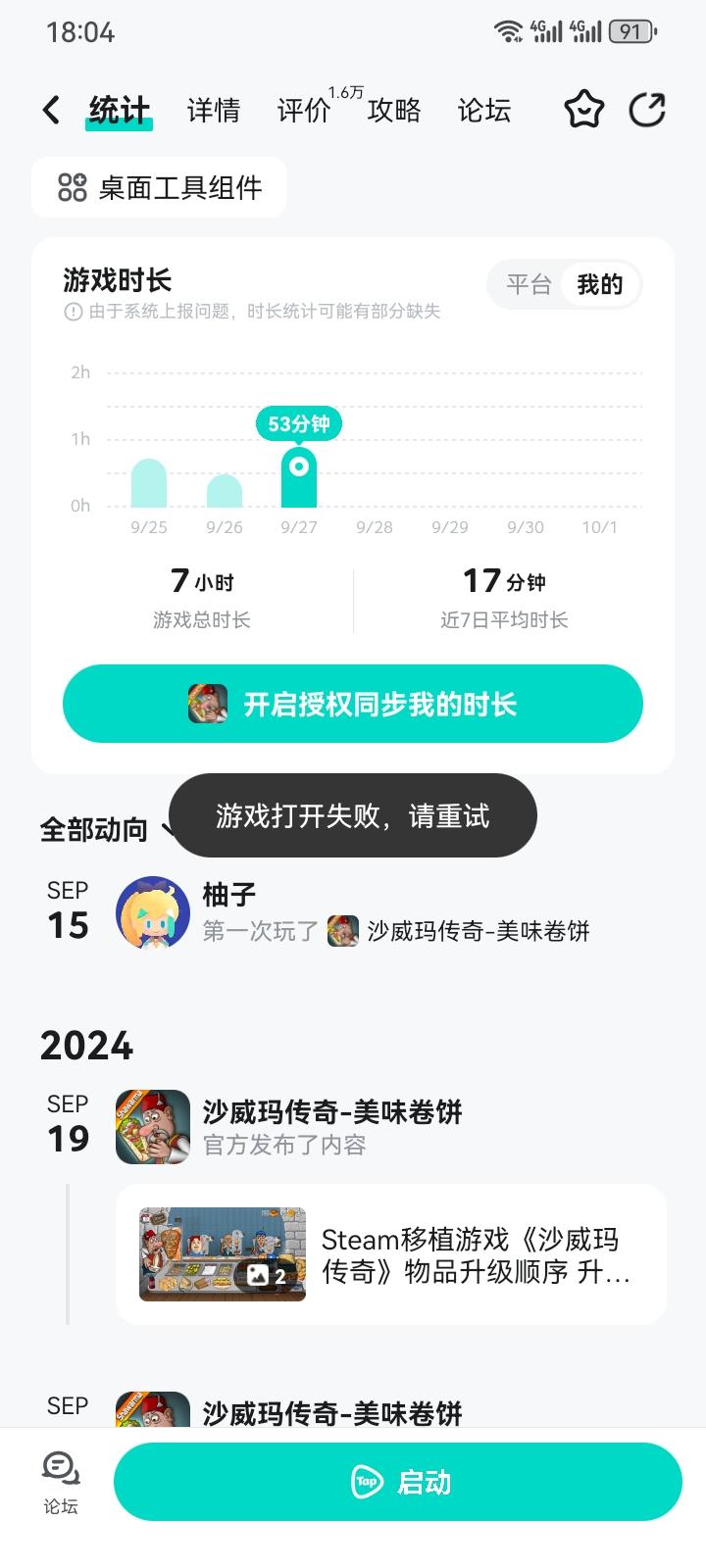Select the 9/25 bar in playtime chart
Image resolution: width=706 pixels, height=1568 pixels.
[x=149, y=483]
